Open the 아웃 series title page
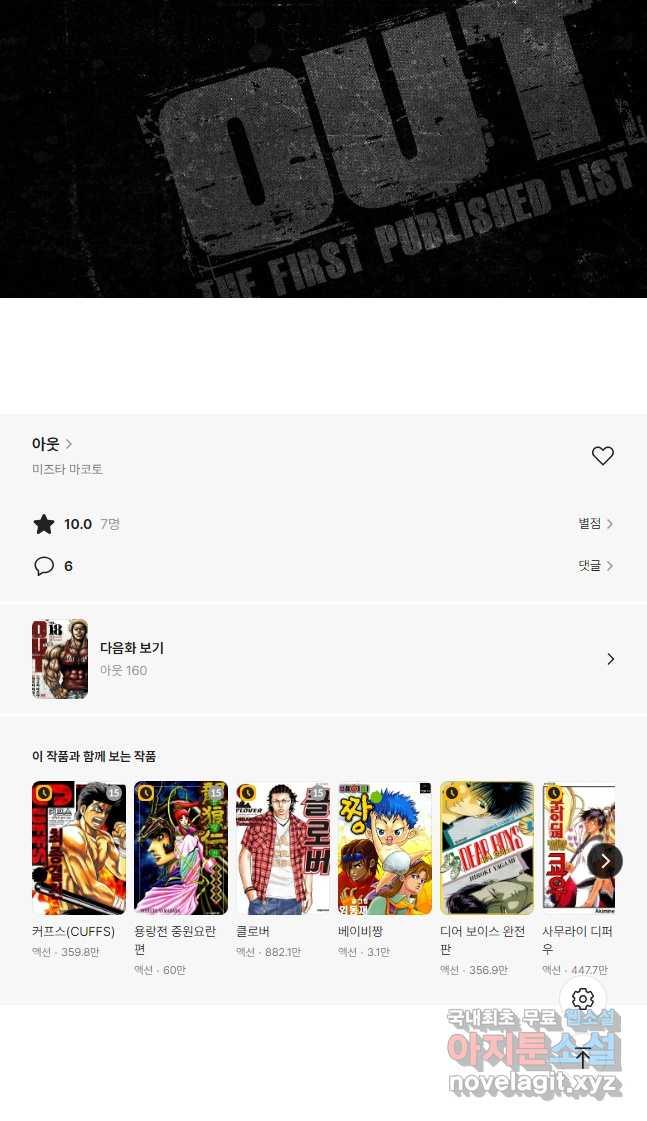 click(x=52, y=444)
